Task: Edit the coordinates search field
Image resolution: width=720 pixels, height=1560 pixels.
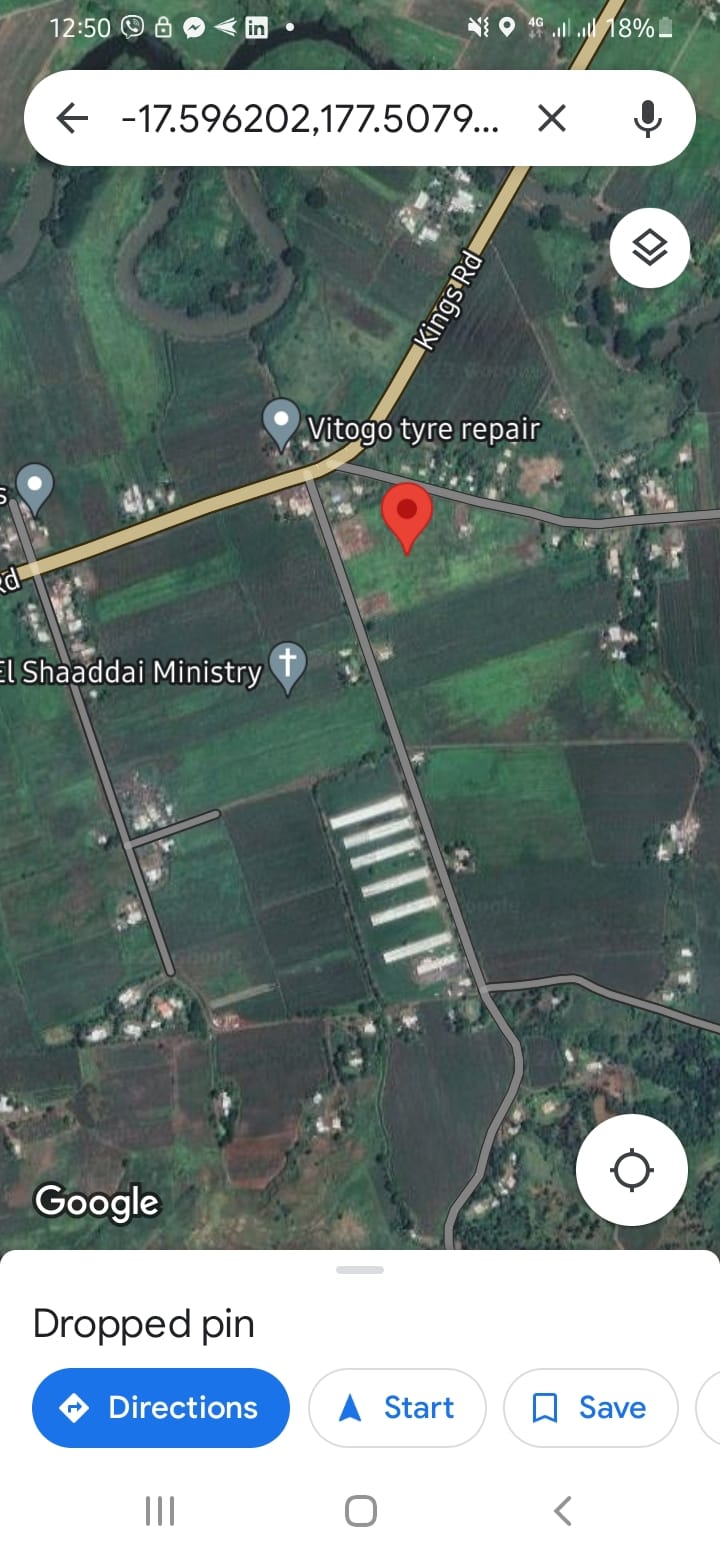Action: pyautogui.click(x=310, y=119)
